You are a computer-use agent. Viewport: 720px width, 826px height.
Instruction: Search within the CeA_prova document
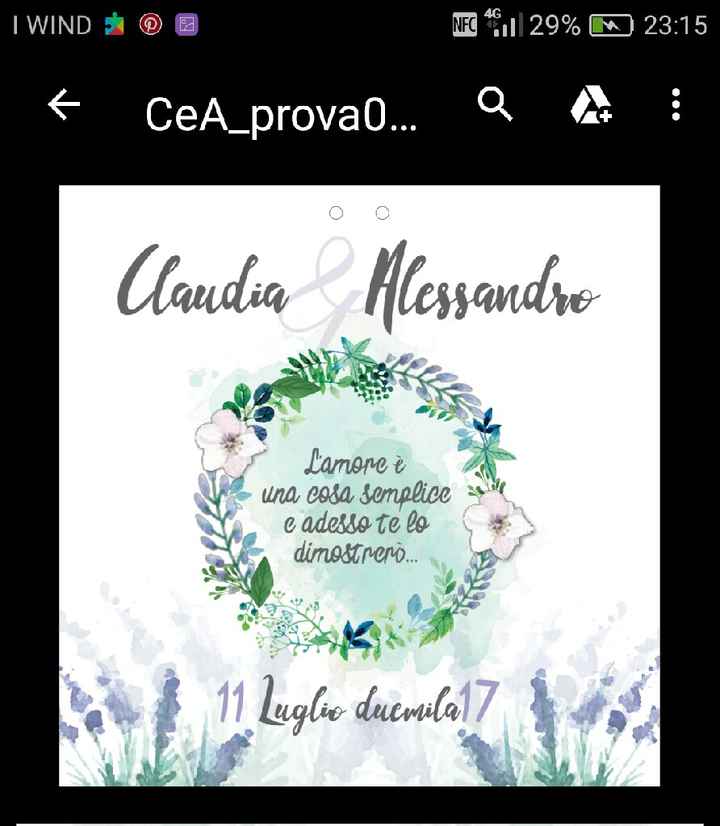tap(495, 104)
